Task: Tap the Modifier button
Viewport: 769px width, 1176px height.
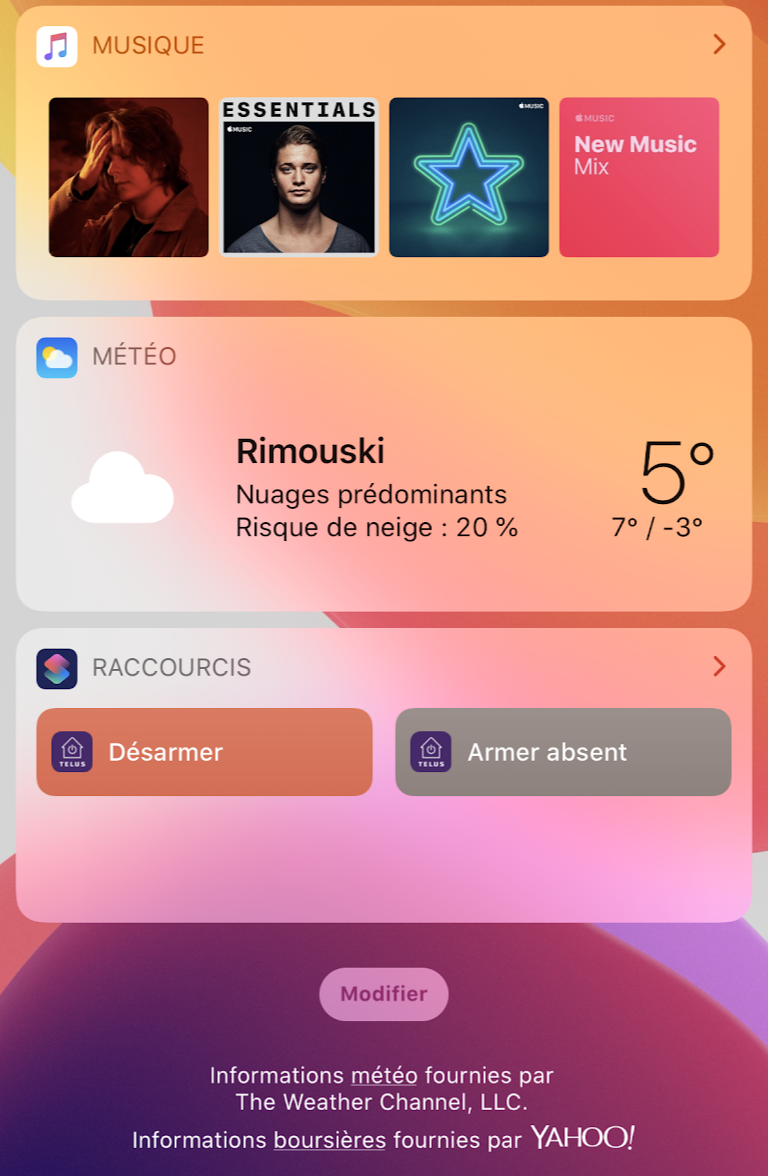Action: pyautogui.click(x=384, y=994)
